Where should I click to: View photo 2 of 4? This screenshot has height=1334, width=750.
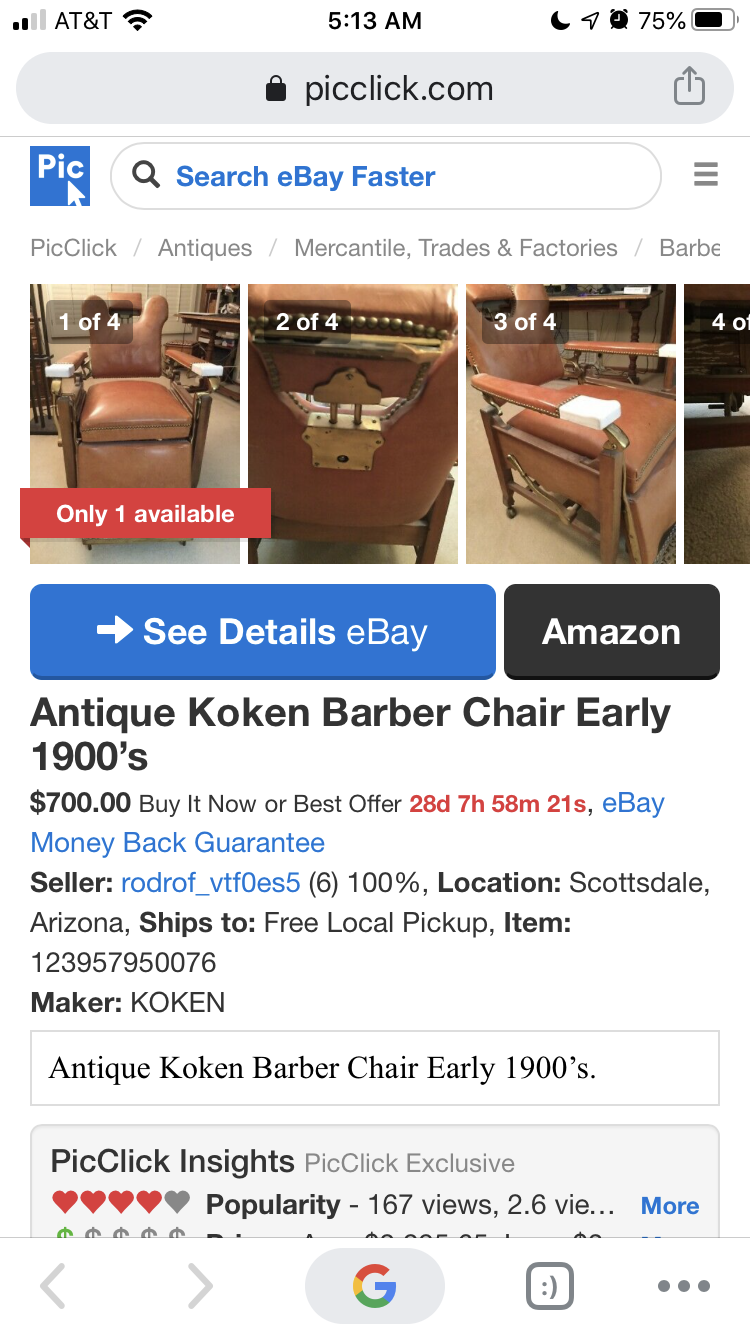(353, 424)
